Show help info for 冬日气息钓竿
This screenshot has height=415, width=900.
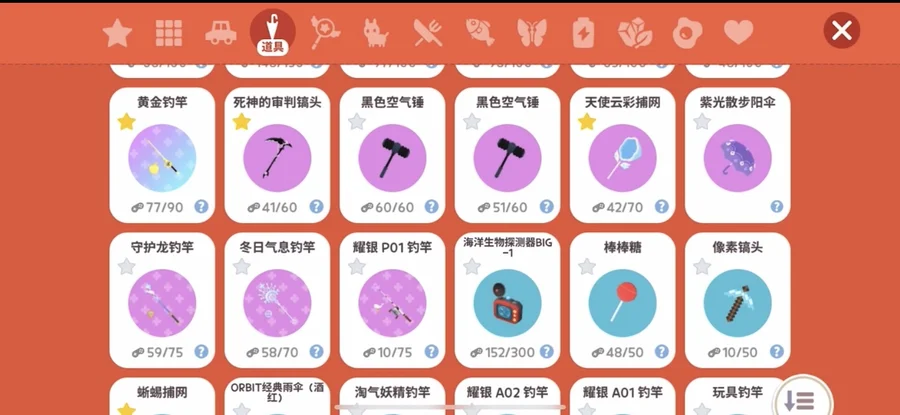317,352
